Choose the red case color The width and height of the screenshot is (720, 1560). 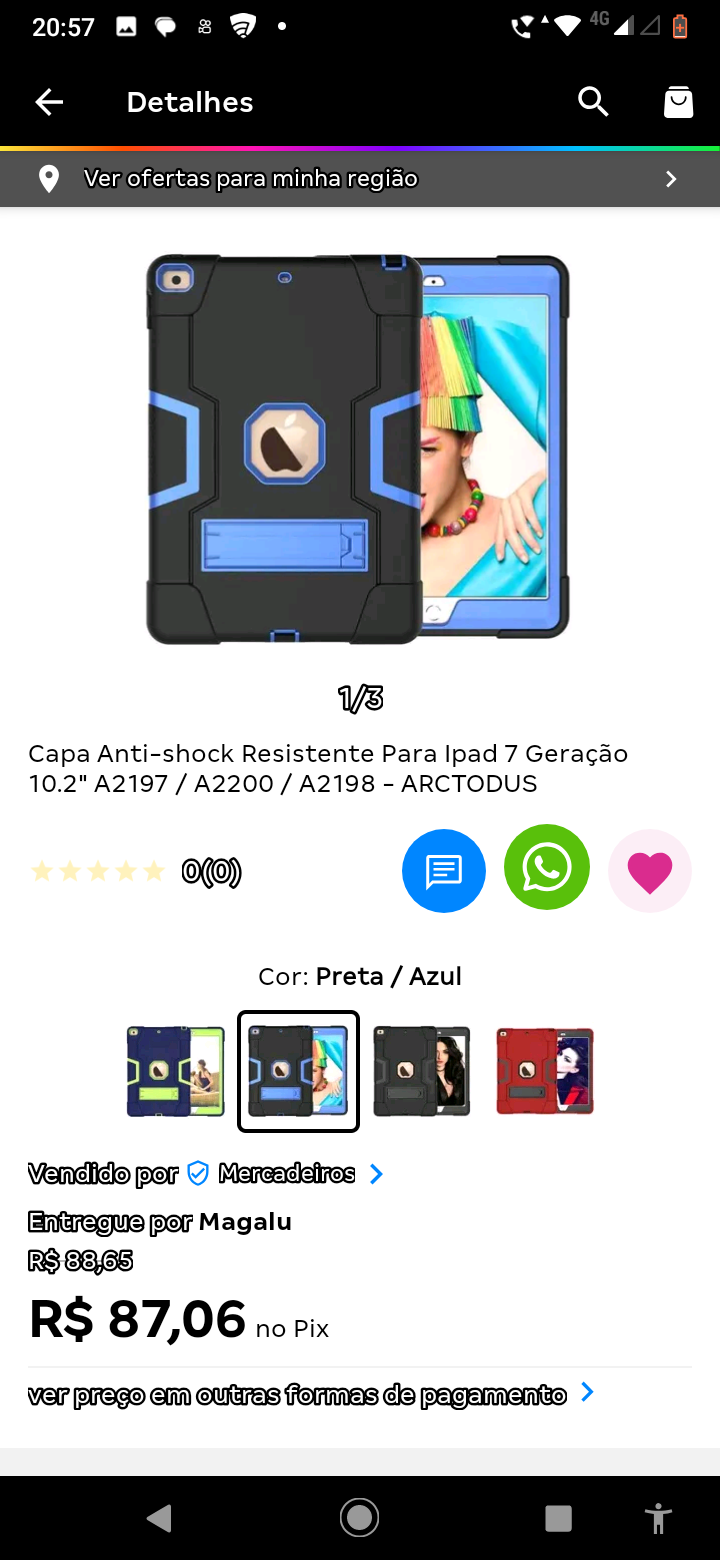[545, 1071]
